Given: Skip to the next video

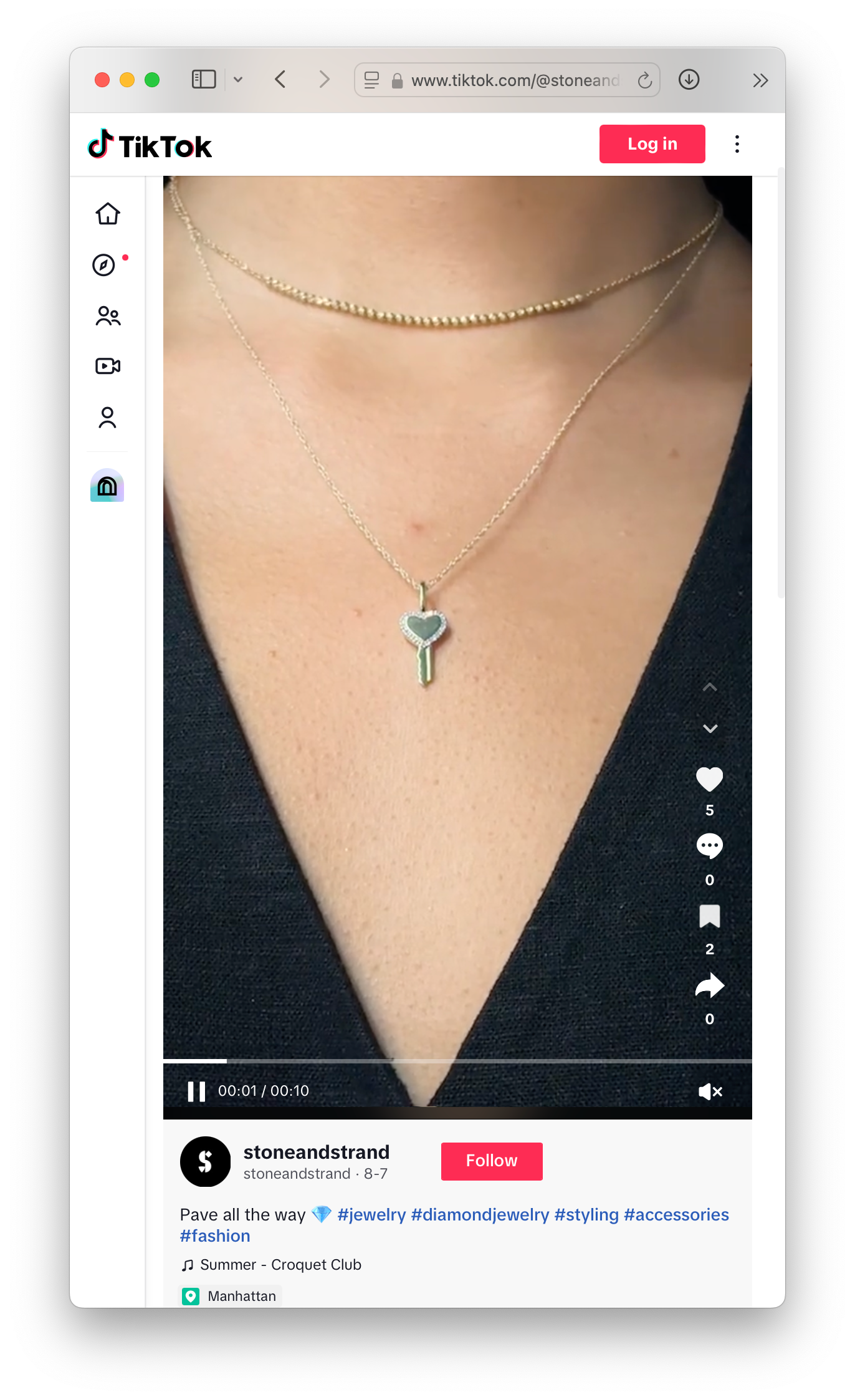Looking at the screenshot, I should coord(710,728).
